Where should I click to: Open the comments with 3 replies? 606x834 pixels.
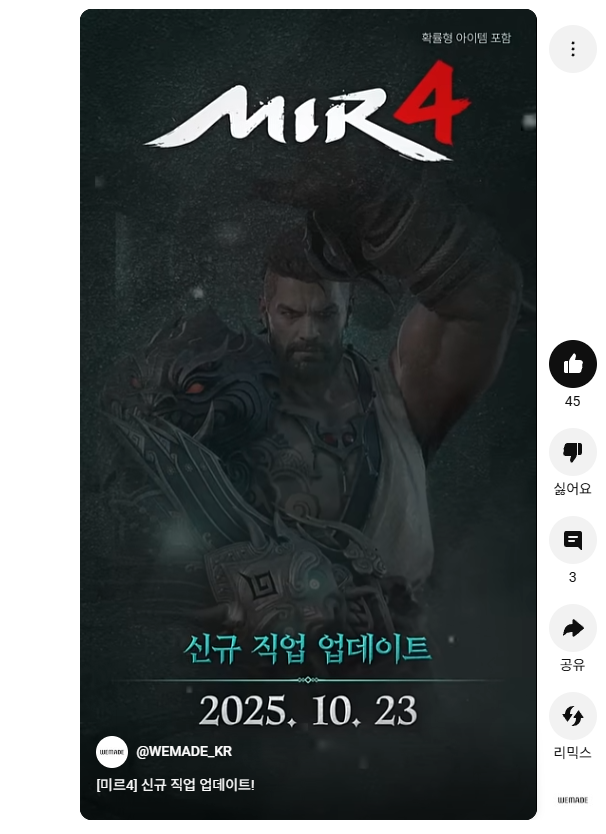pos(573,540)
